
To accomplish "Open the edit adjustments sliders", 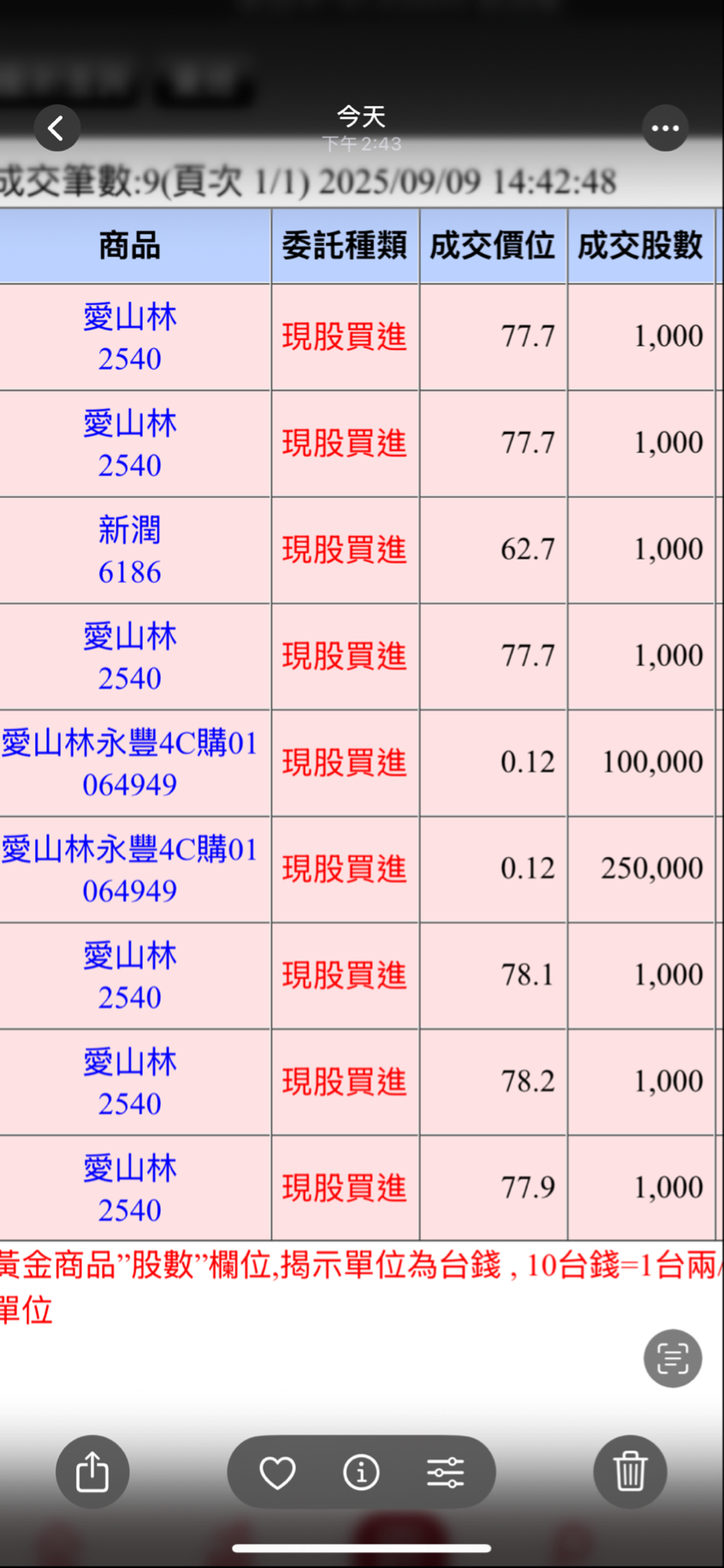I will [x=446, y=1472].
